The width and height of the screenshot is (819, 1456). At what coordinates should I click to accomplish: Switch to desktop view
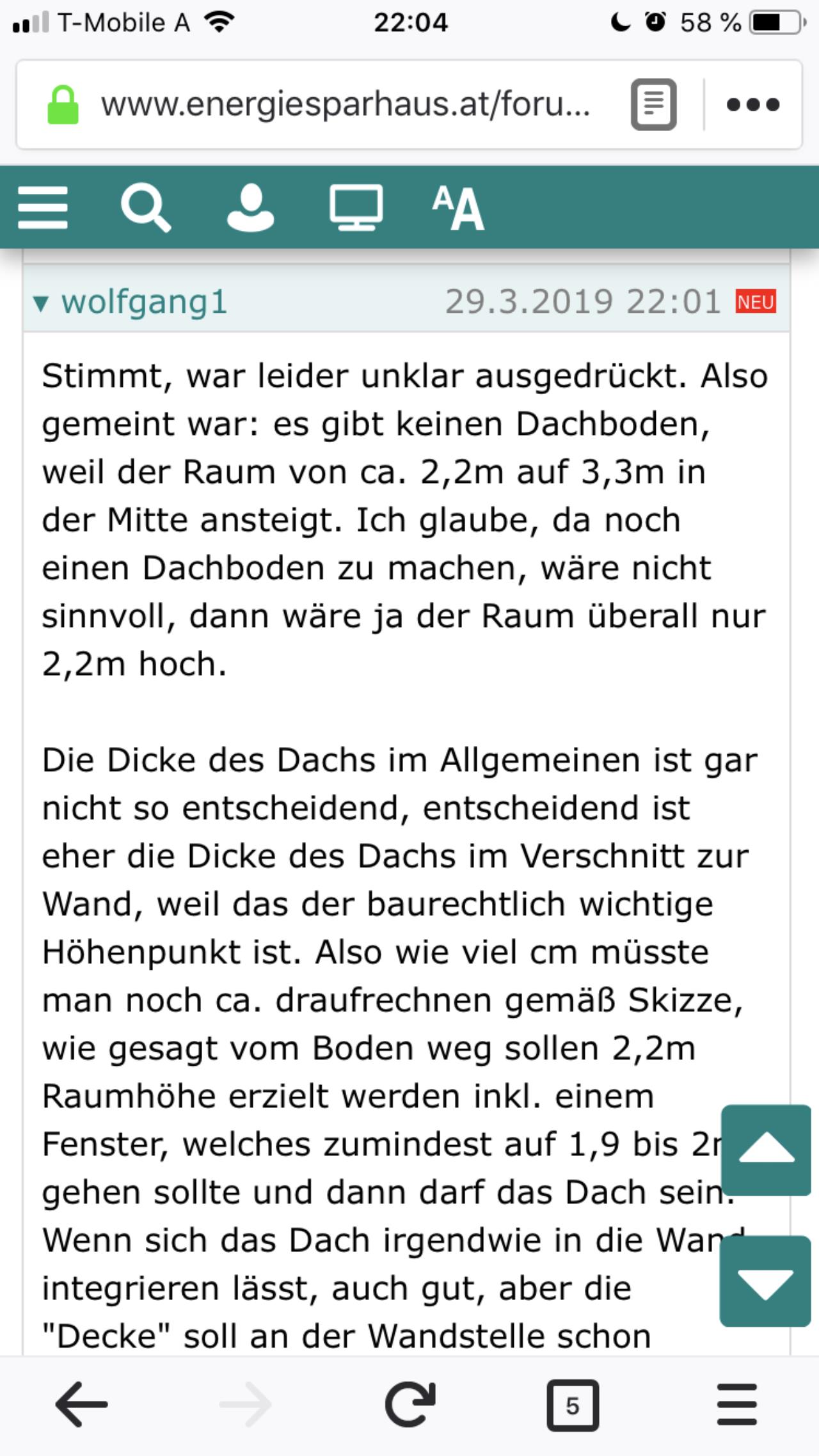tap(356, 207)
